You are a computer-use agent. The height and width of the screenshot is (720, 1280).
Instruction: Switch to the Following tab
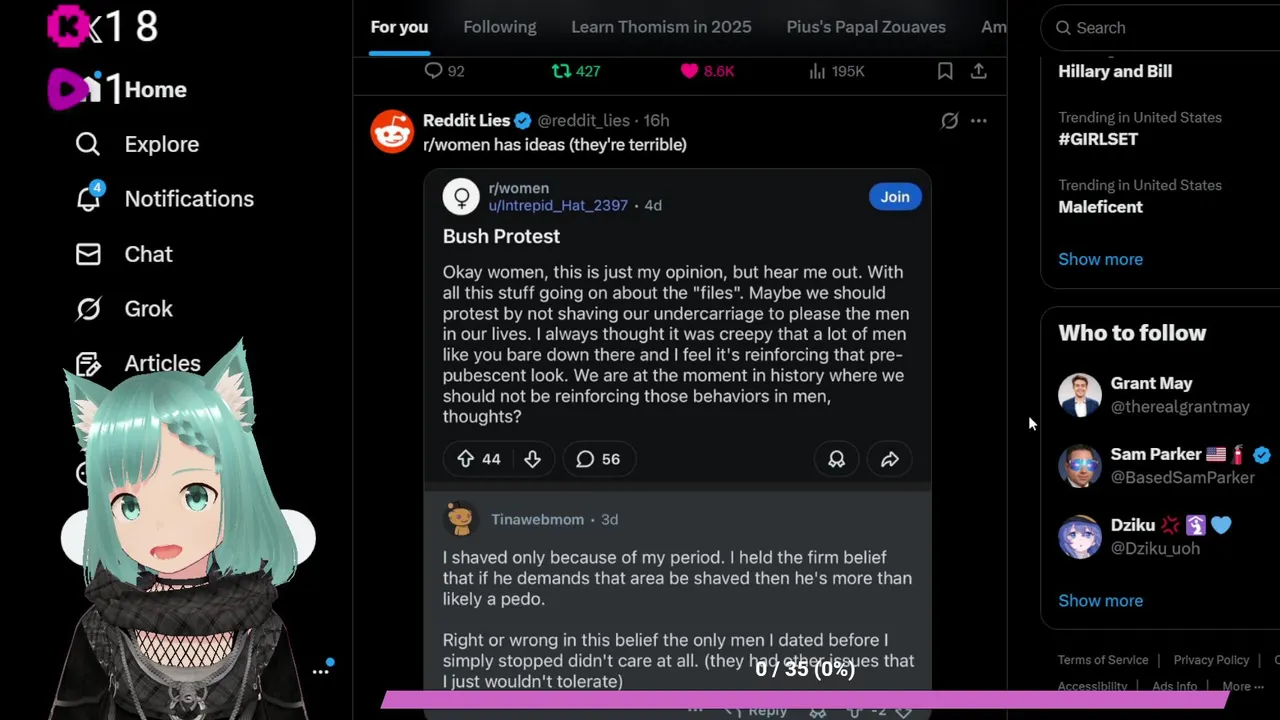(500, 27)
